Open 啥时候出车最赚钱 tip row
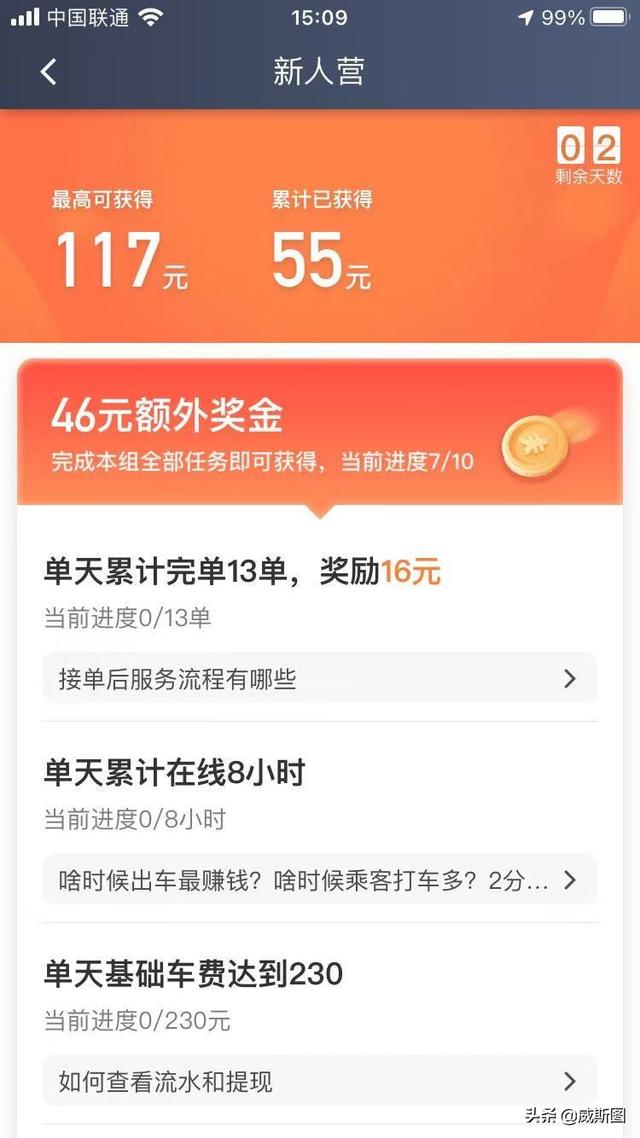Image resolution: width=640 pixels, height=1138 pixels. 319,880
